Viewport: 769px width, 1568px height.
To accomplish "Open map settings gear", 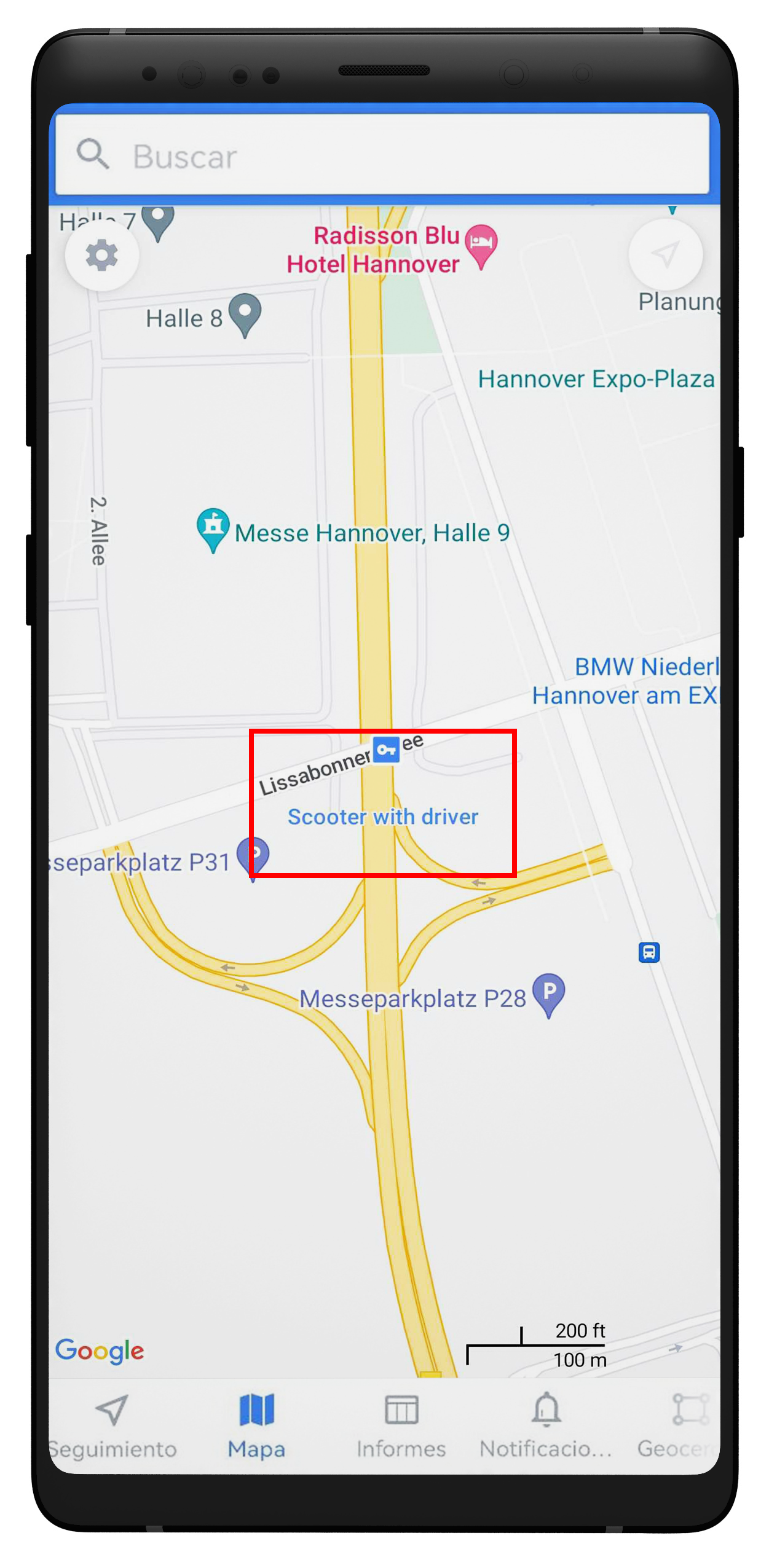I will [x=101, y=256].
